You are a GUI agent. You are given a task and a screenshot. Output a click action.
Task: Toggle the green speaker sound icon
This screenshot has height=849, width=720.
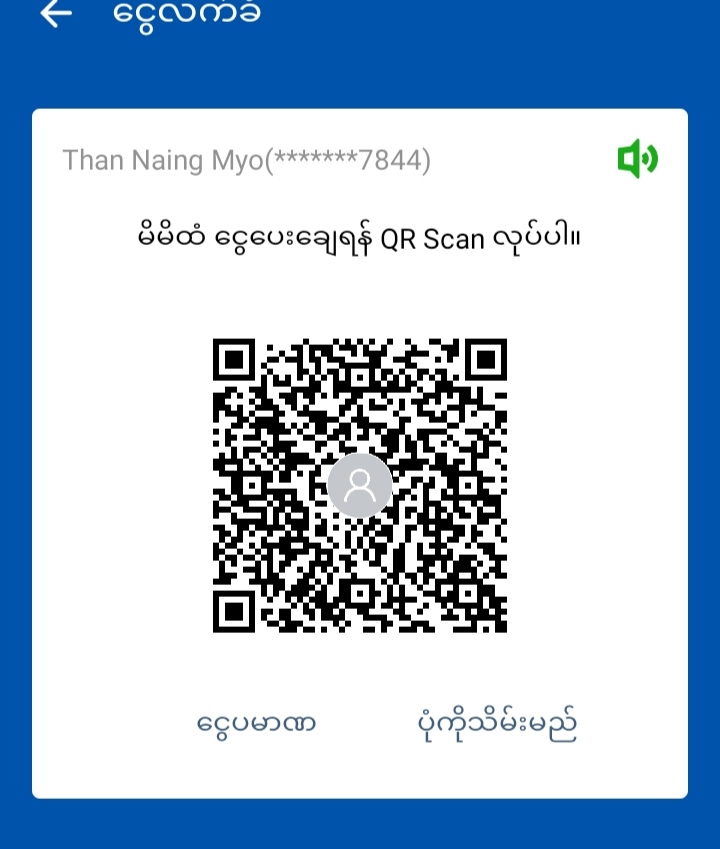coord(637,159)
